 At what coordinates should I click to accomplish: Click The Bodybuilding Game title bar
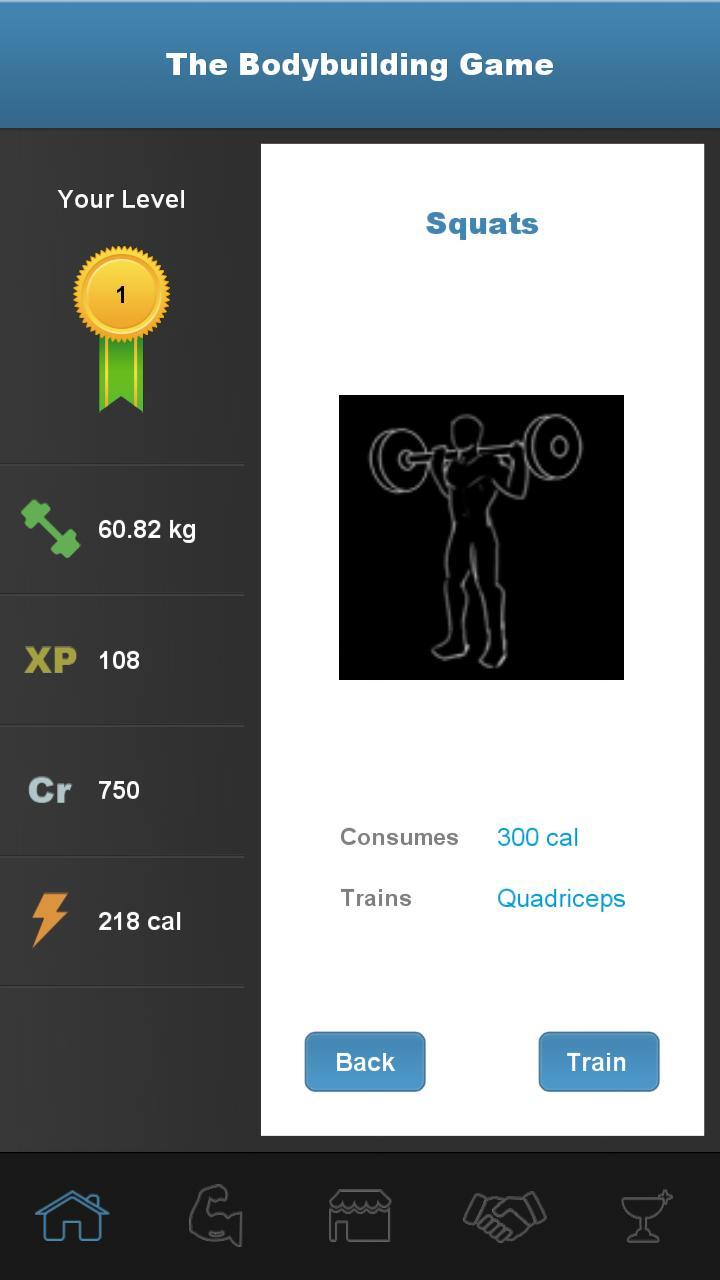pos(360,64)
